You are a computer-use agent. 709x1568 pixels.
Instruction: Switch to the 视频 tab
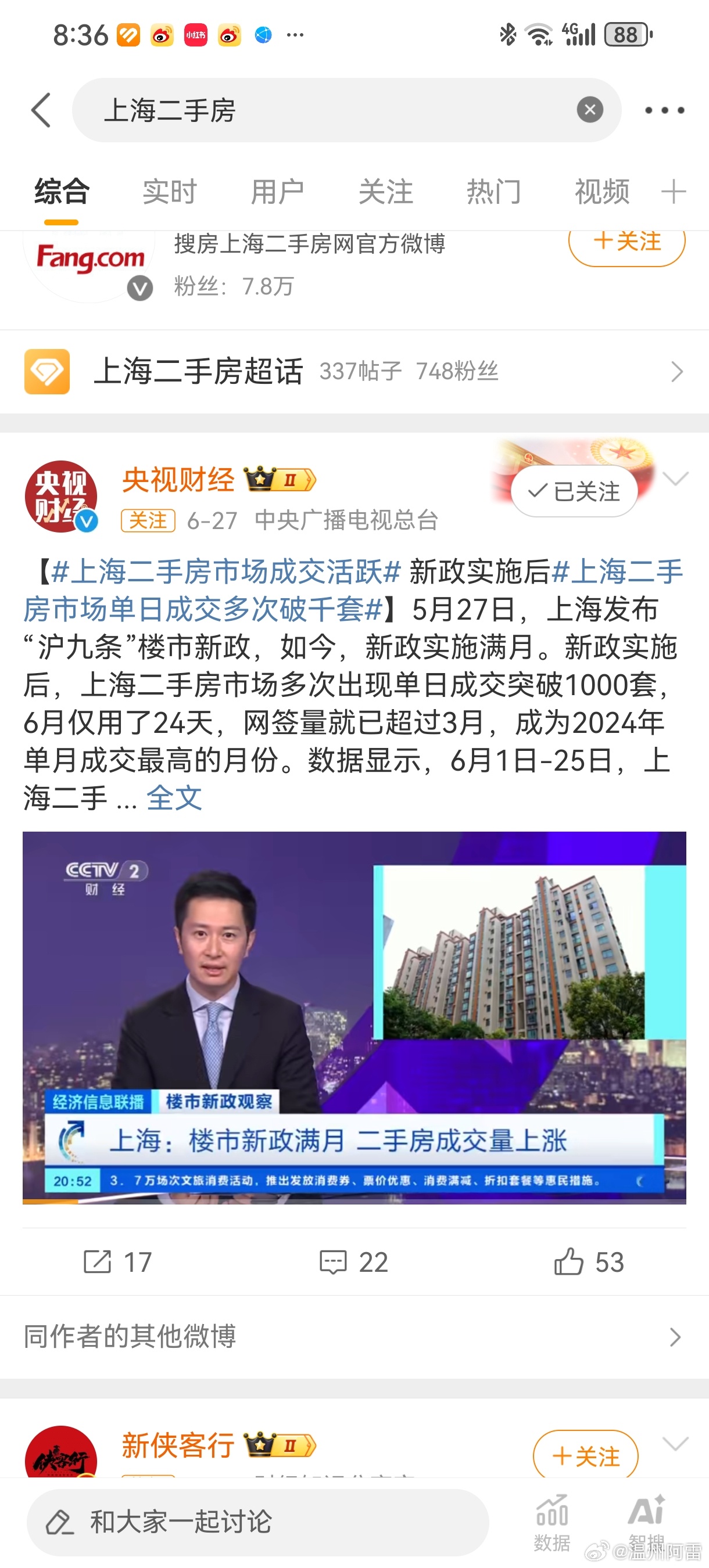point(602,192)
